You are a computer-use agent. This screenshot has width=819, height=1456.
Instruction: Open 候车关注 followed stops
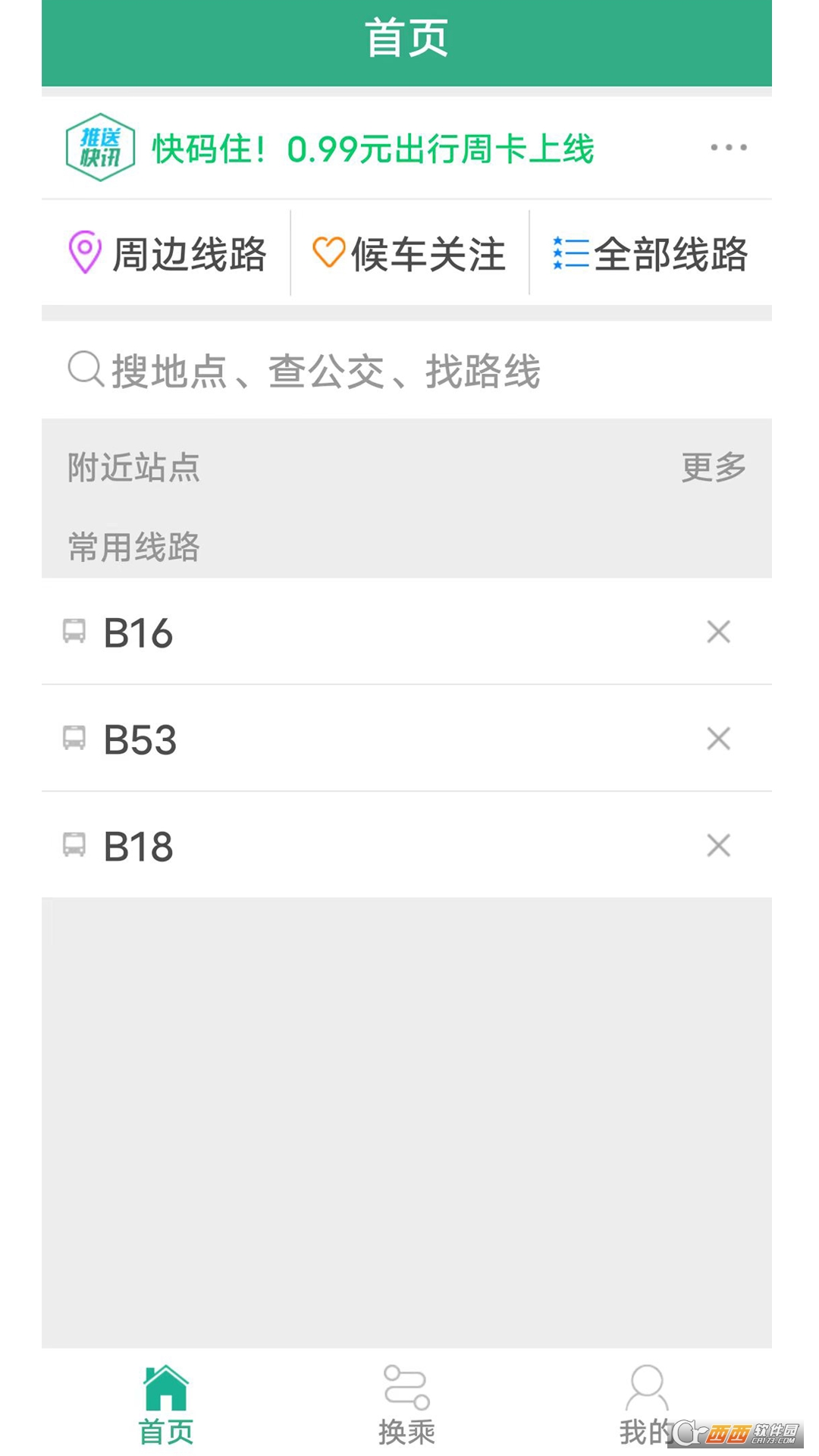[409, 253]
